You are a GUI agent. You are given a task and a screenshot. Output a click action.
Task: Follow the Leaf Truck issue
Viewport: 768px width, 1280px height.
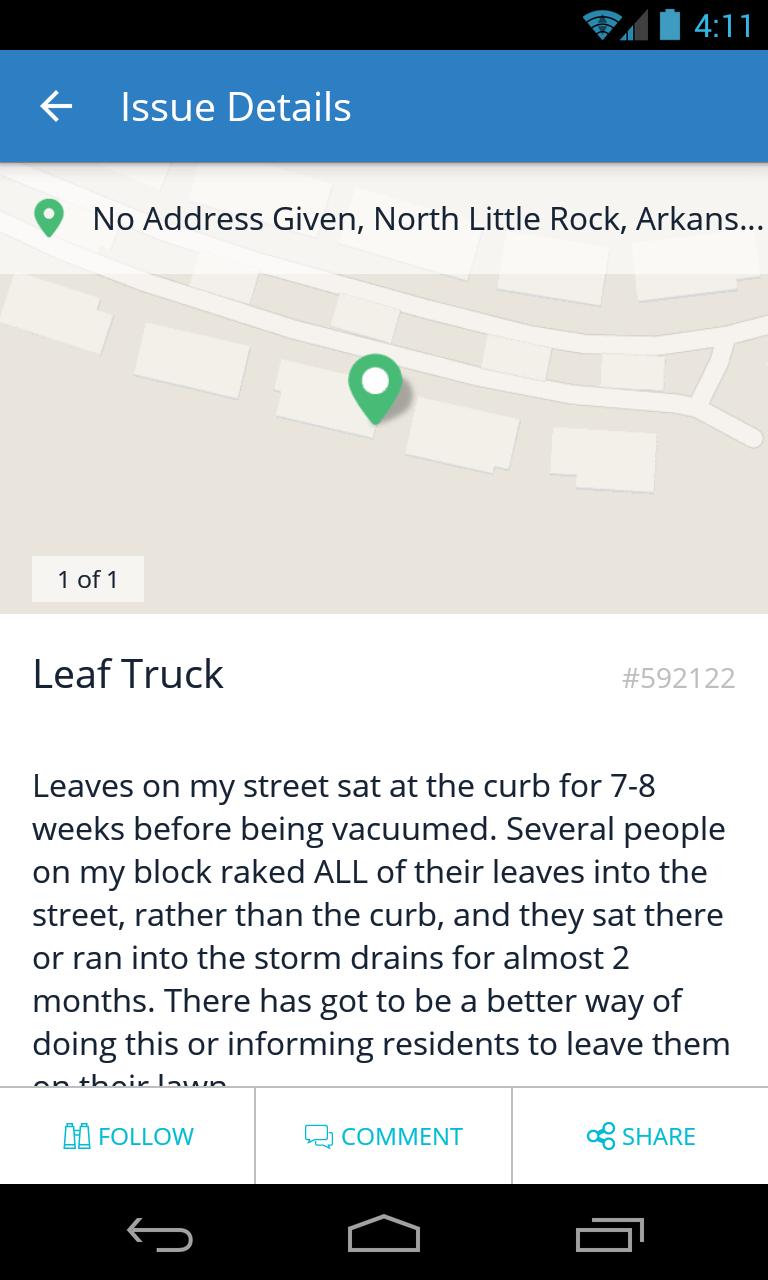pyautogui.click(x=127, y=1136)
